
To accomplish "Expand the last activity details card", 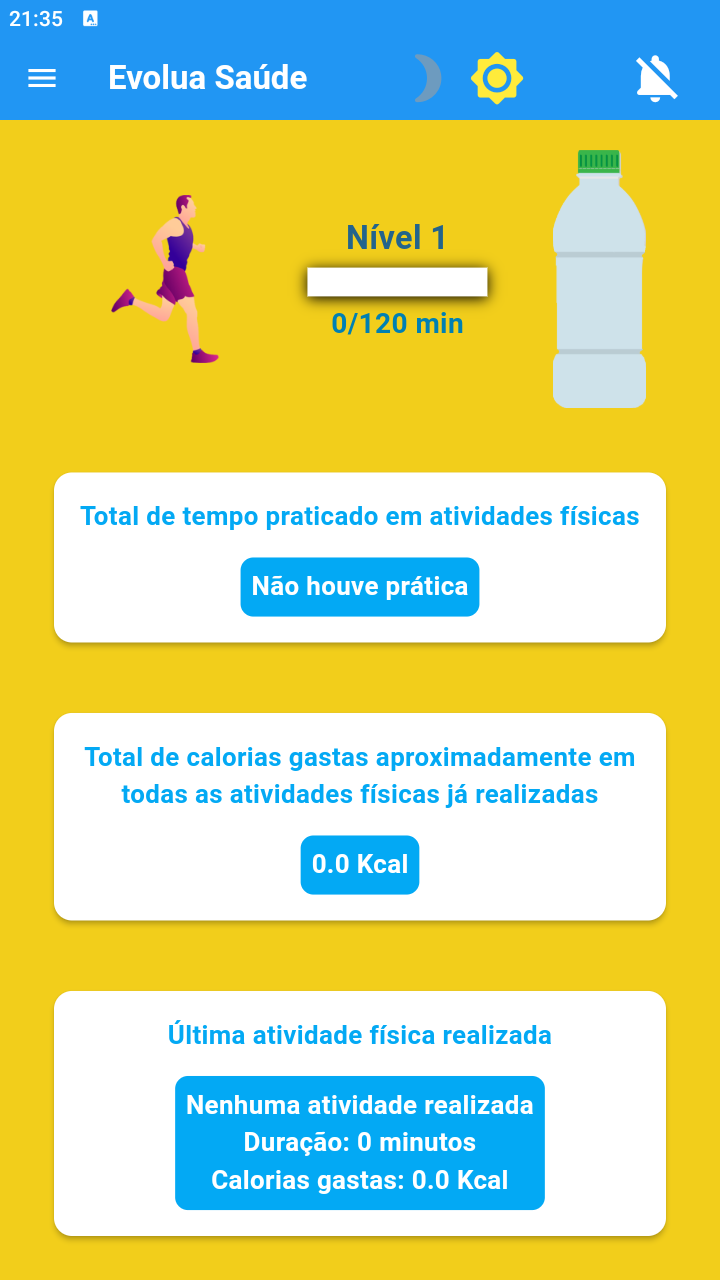I will (360, 1113).
